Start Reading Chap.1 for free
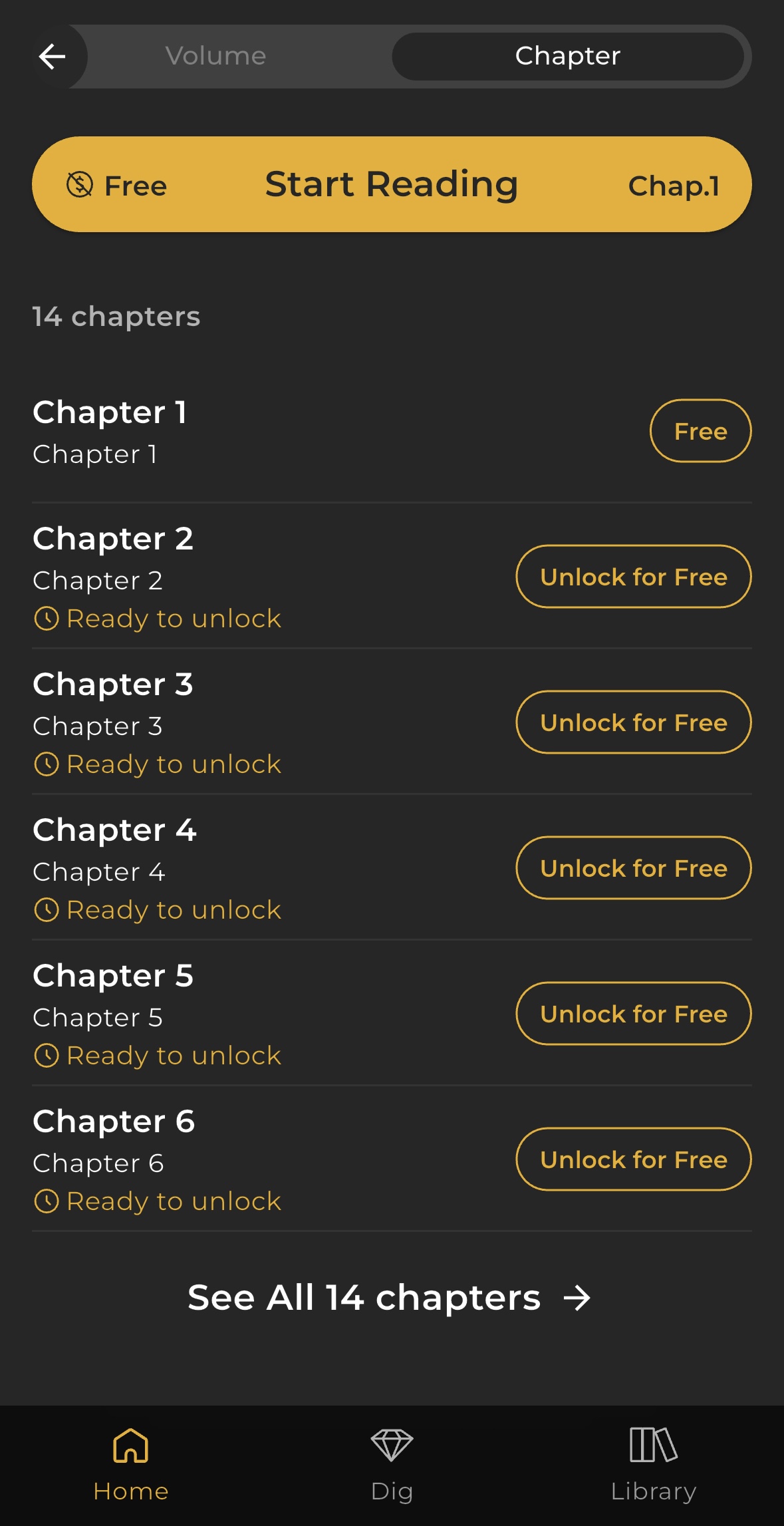Image resolution: width=784 pixels, height=1526 pixels. click(x=392, y=184)
